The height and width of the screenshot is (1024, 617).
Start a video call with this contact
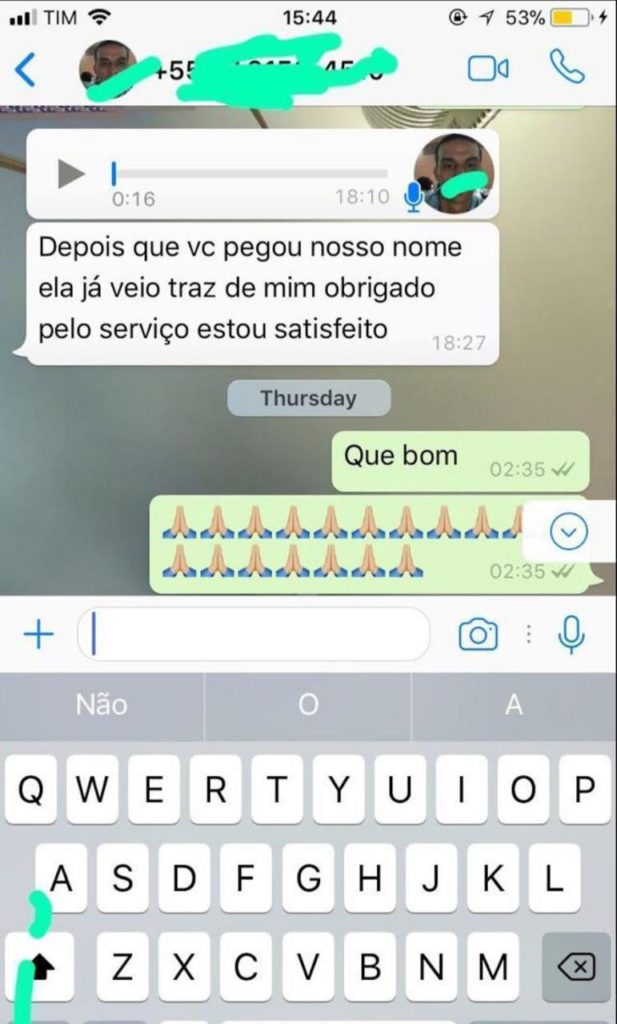[488, 68]
